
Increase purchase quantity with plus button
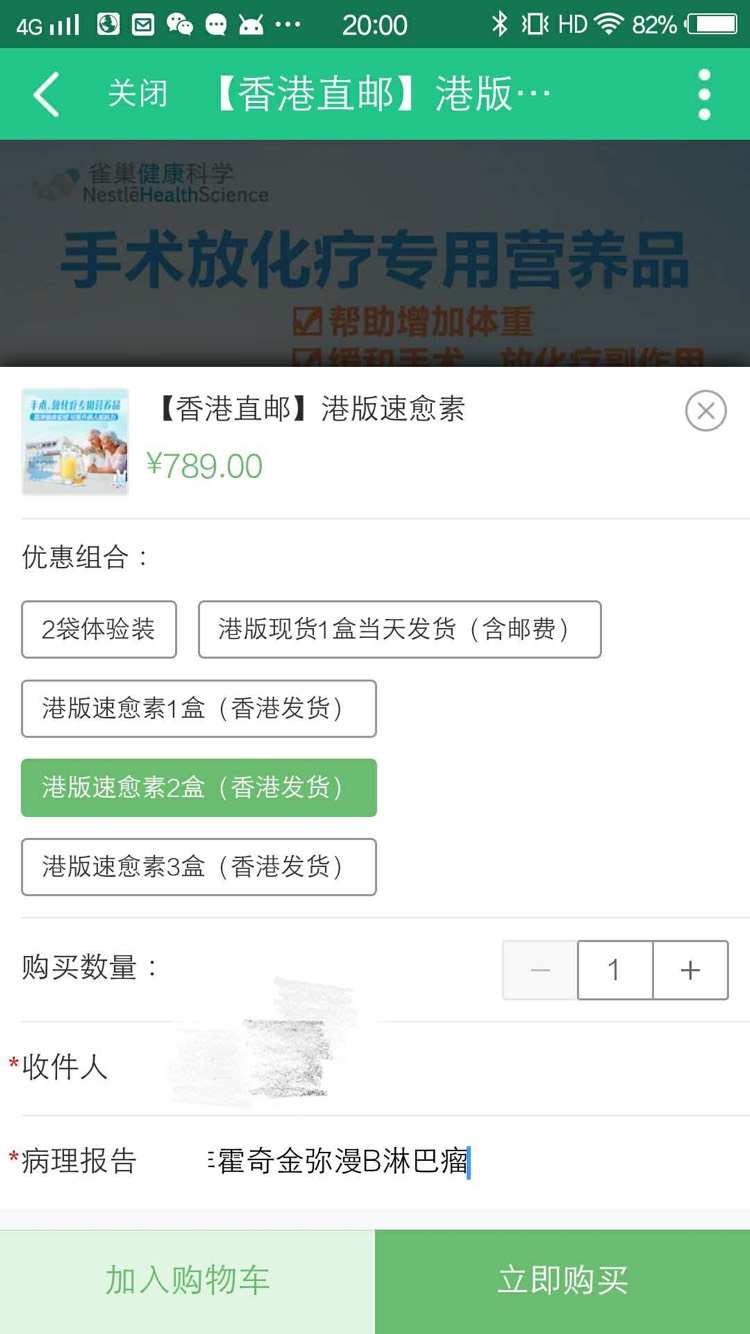[x=690, y=970]
